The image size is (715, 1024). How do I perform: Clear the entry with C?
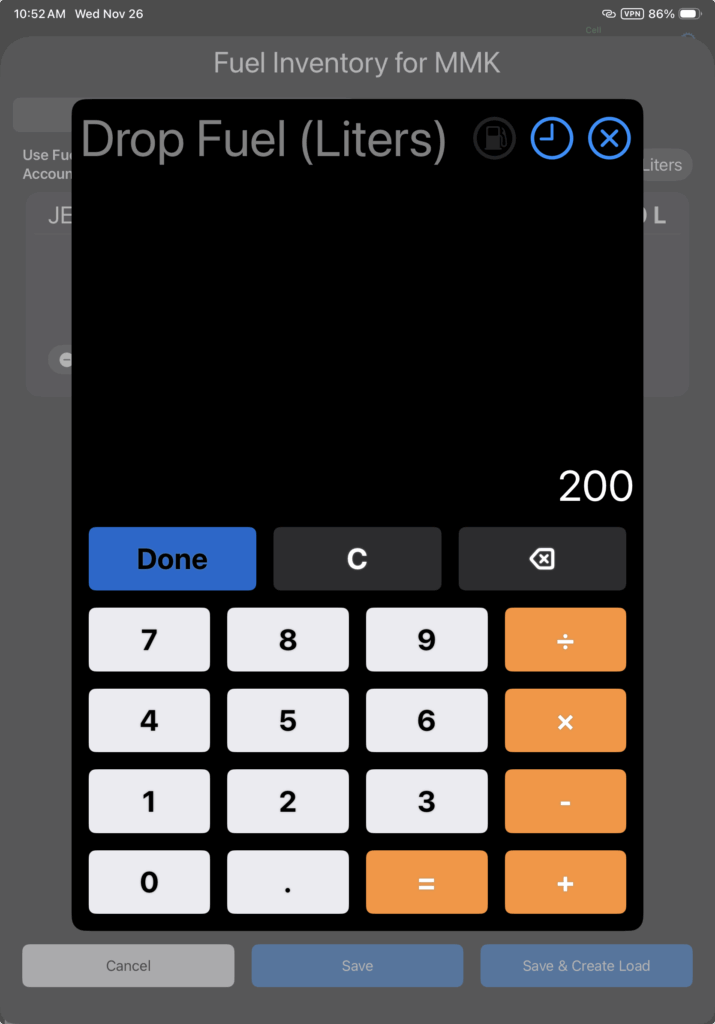(x=357, y=559)
